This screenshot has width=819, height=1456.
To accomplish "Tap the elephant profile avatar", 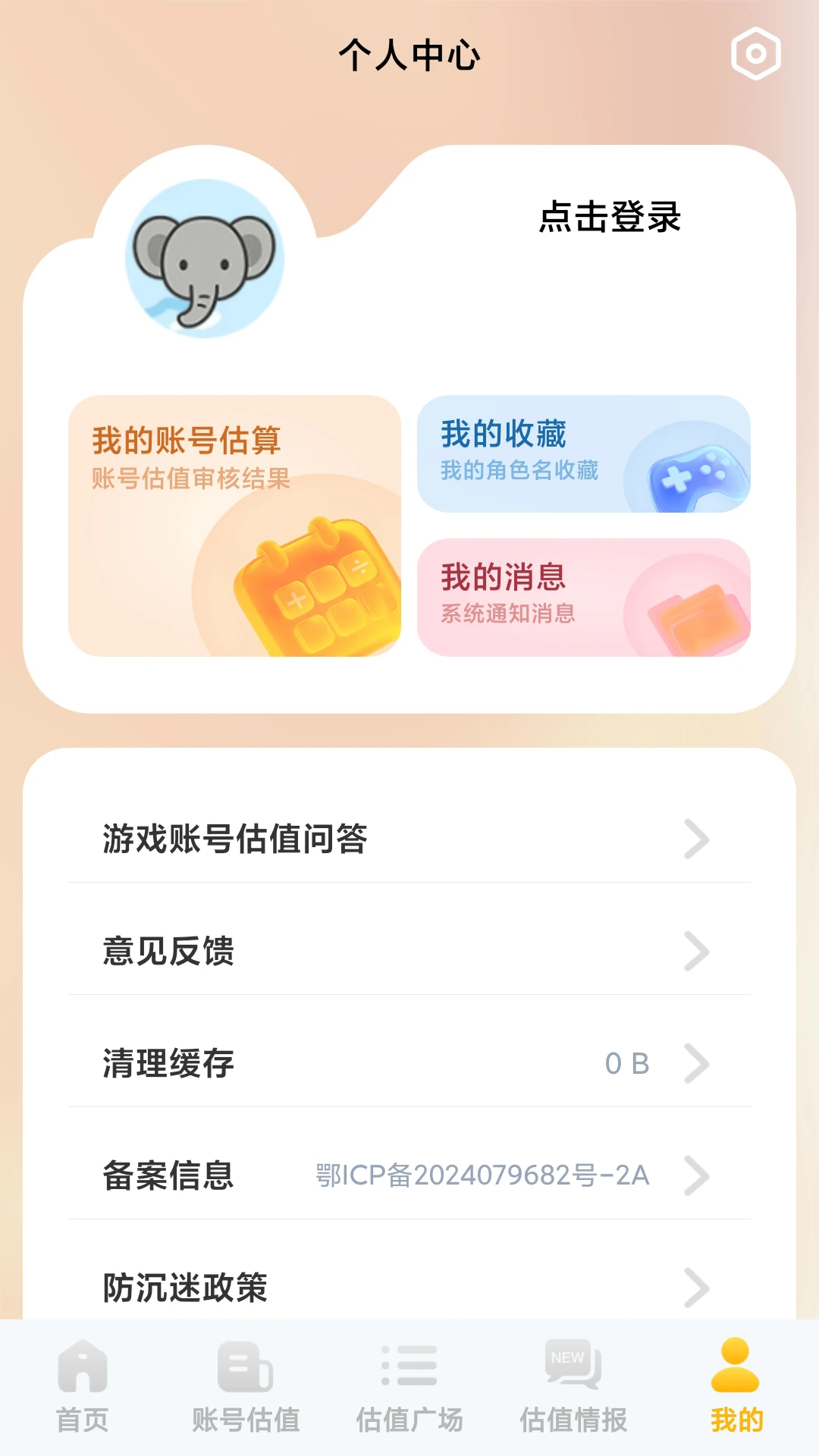I will 205,259.
